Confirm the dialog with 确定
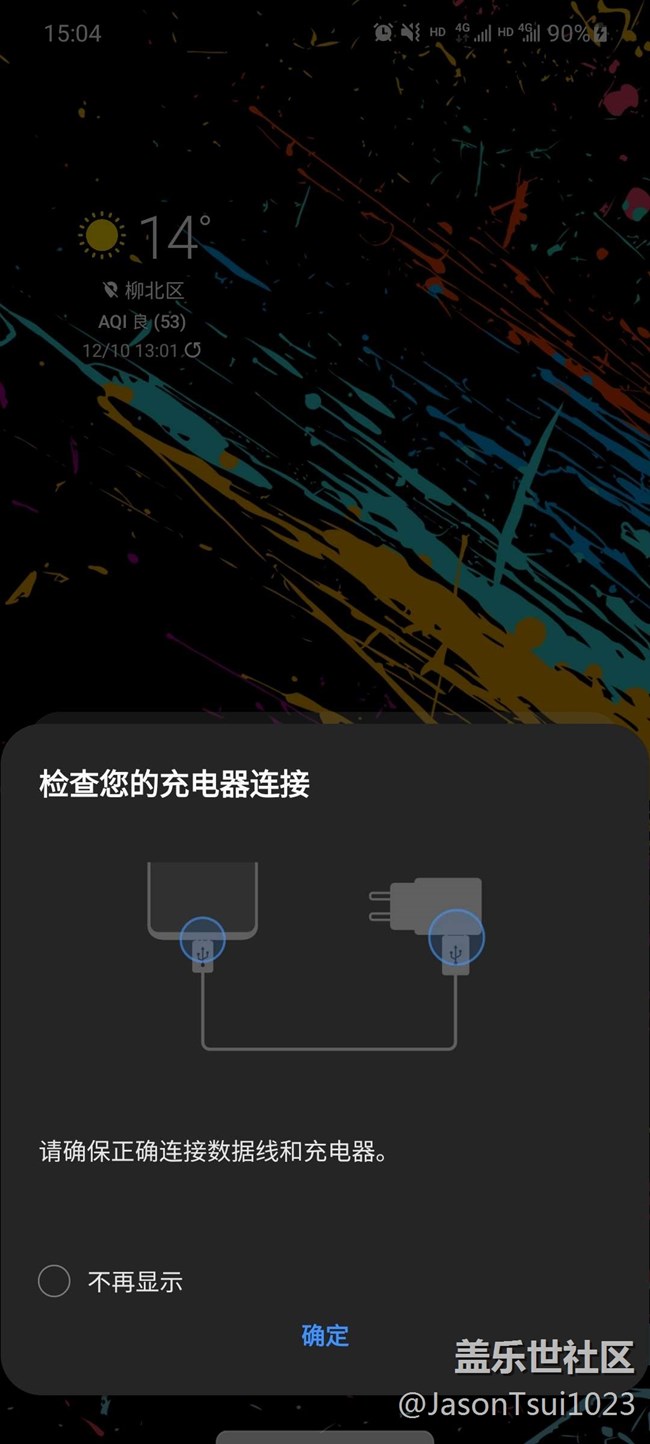 point(325,1335)
